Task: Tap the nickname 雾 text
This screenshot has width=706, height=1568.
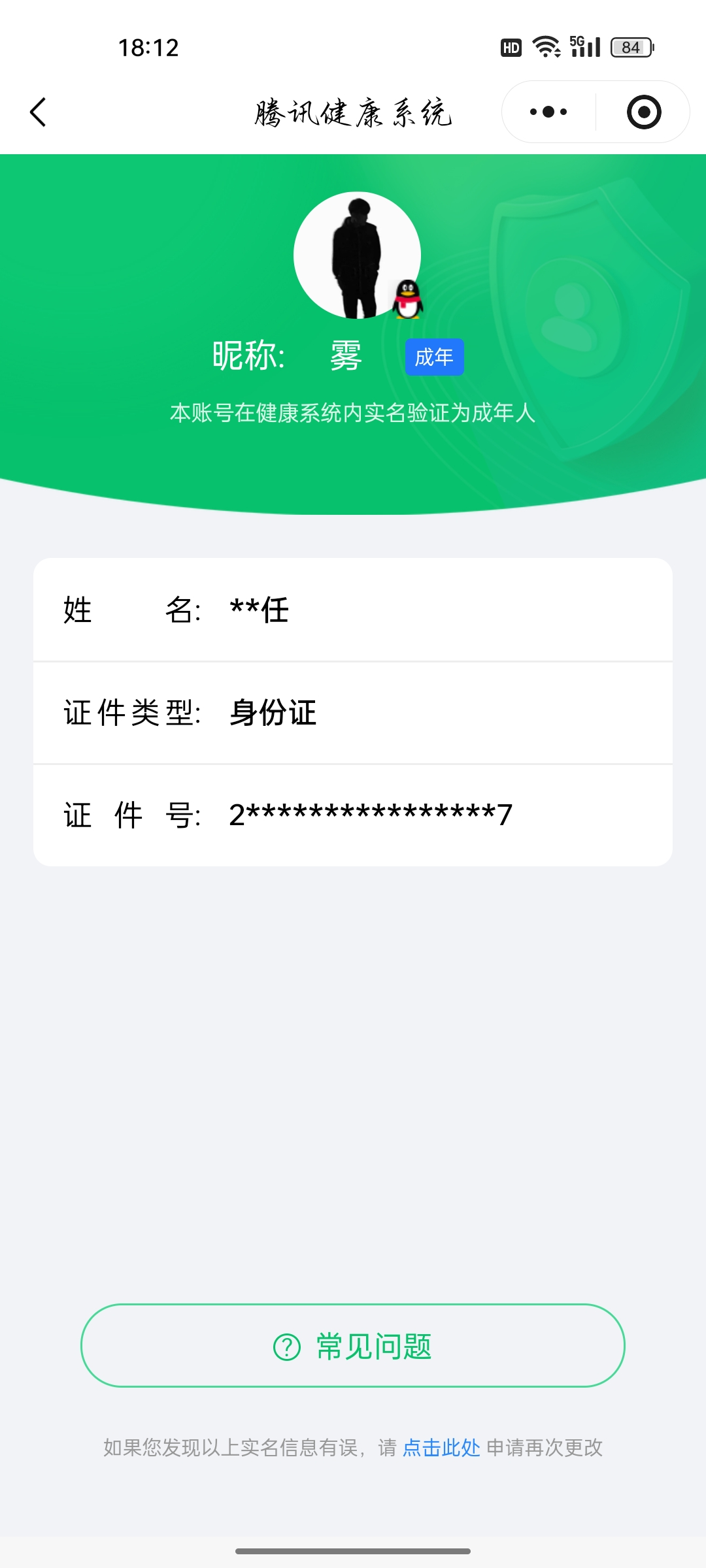Action: (346, 355)
